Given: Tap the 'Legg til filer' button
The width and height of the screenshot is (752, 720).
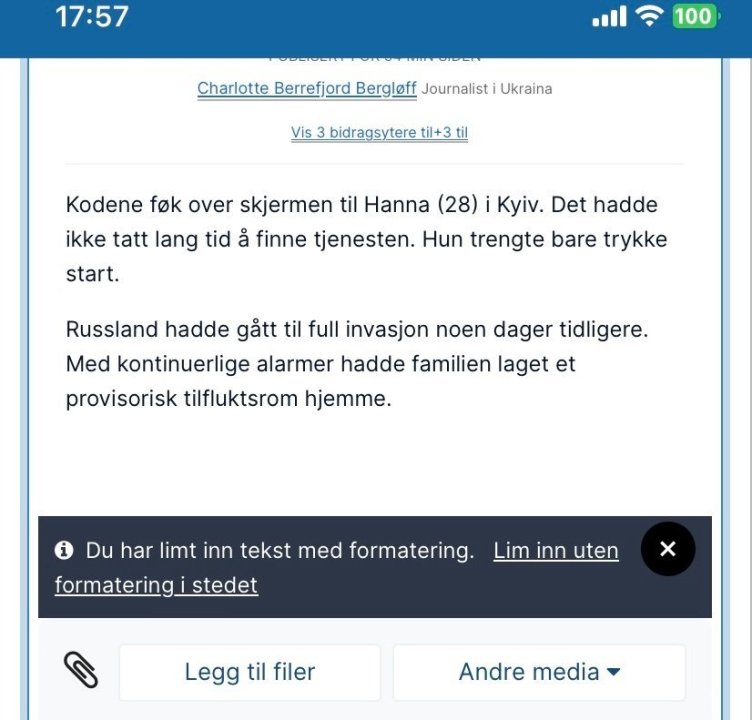Looking at the screenshot, I should pos(250,672).
